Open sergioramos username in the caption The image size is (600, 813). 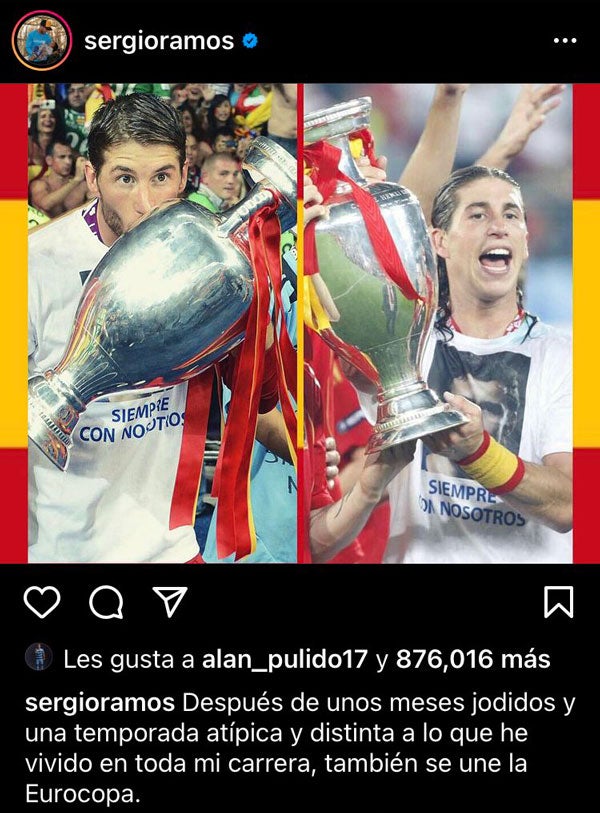click(100, 702)
